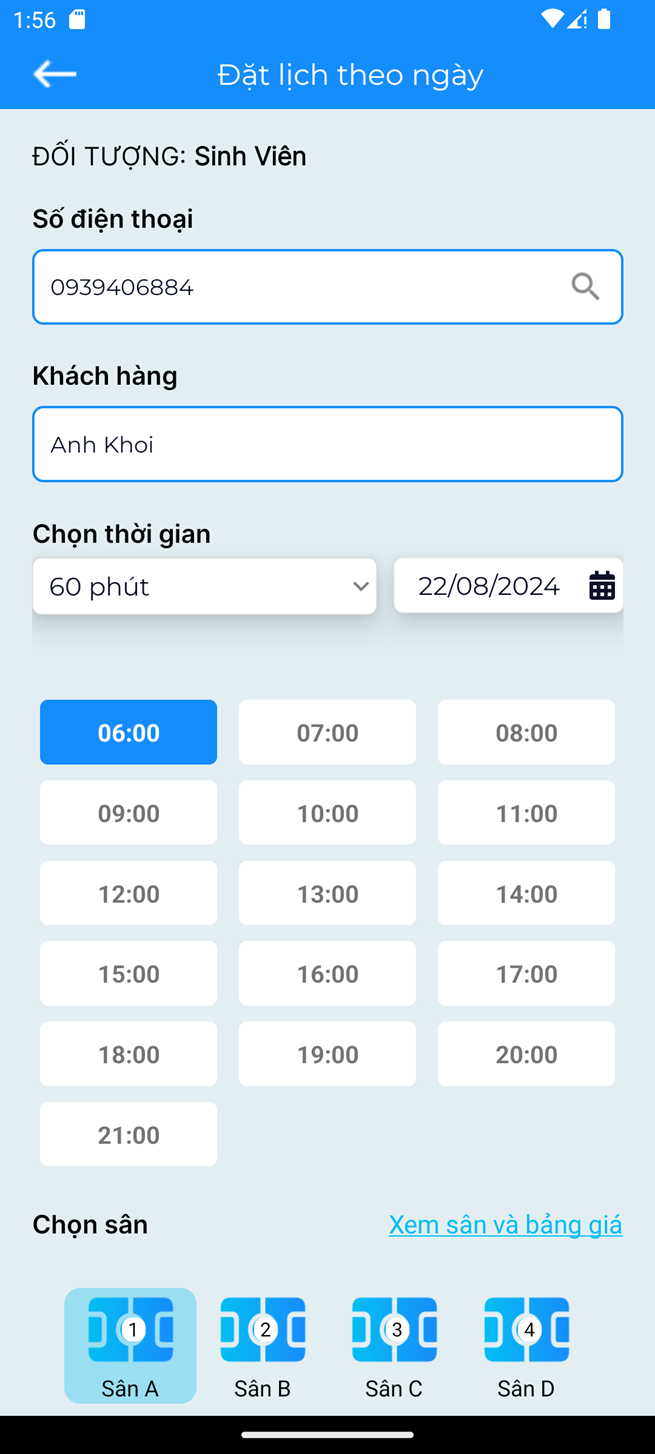The image size is (655, 1454).
Task: Edit the Số điện thoại field
Action: coord(327,287)
